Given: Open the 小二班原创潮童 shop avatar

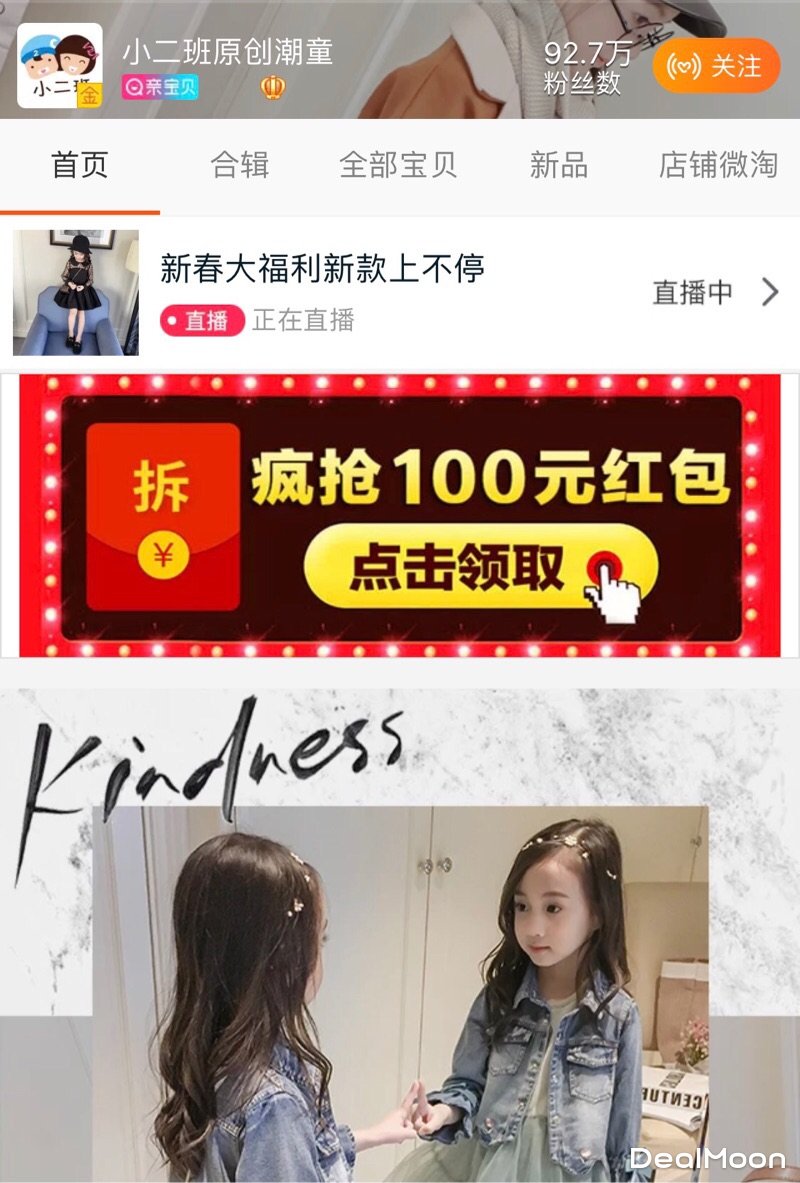Looking at the screenshot, I should [60, 66].
